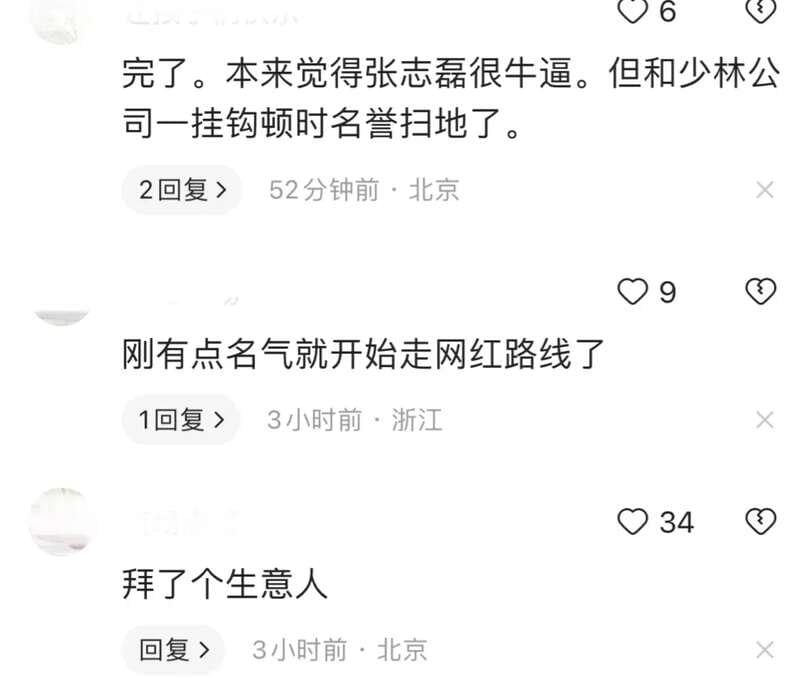Dismiss the 拜了个生意人 comment
The width and height of the screenshot is (800, 680).
pyautogui.click(x=765, y=650)
